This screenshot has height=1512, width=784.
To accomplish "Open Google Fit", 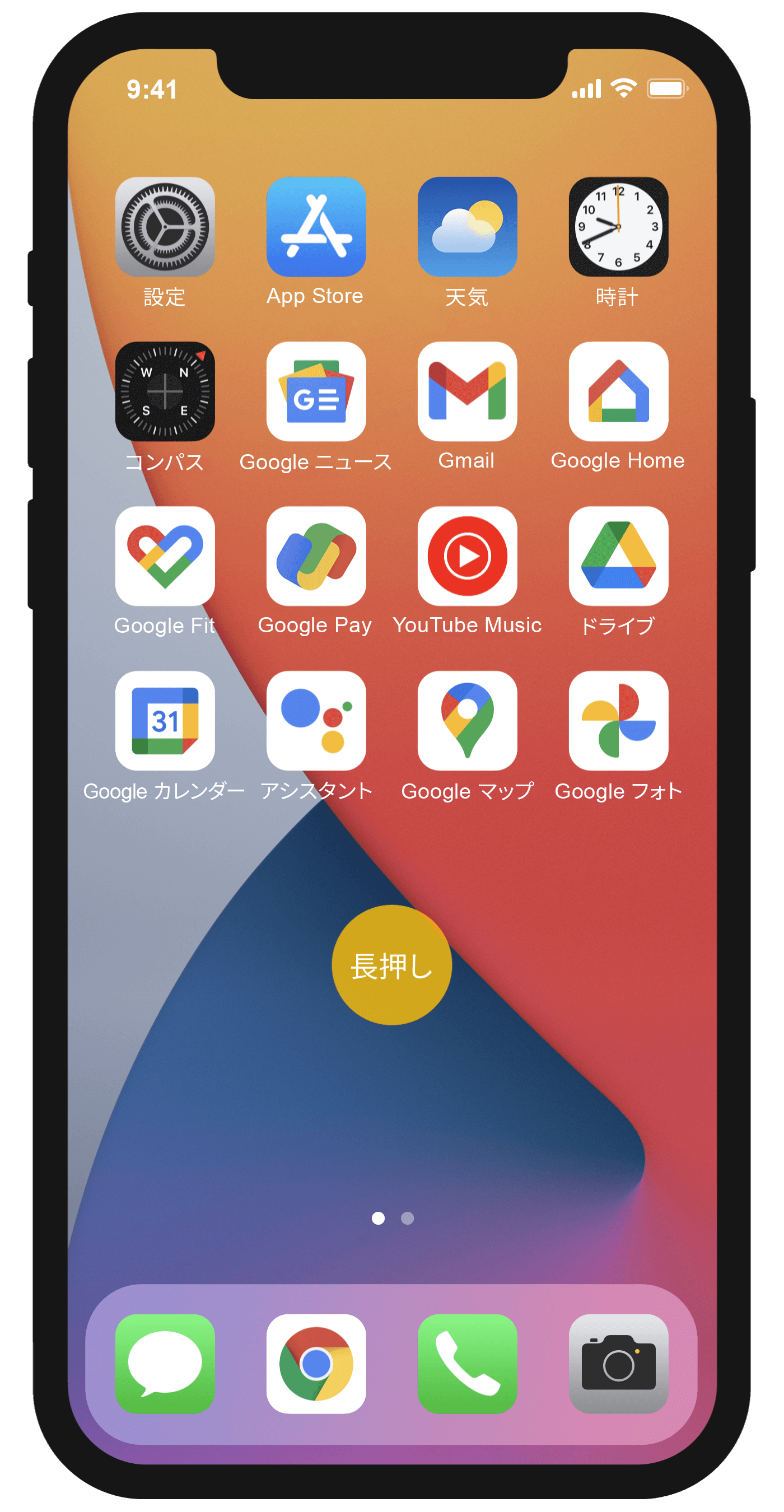I will click(165, 557).
